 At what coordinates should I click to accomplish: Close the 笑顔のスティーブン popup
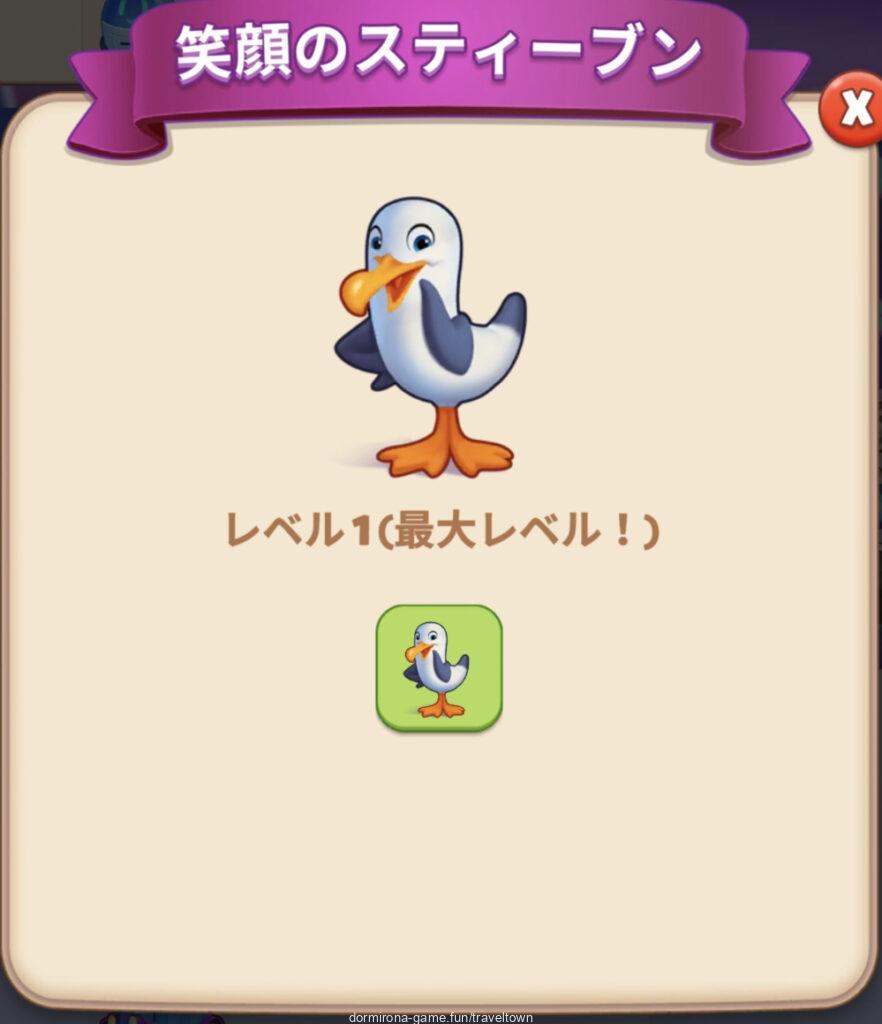pyautogui.click(x=853, y=110)
